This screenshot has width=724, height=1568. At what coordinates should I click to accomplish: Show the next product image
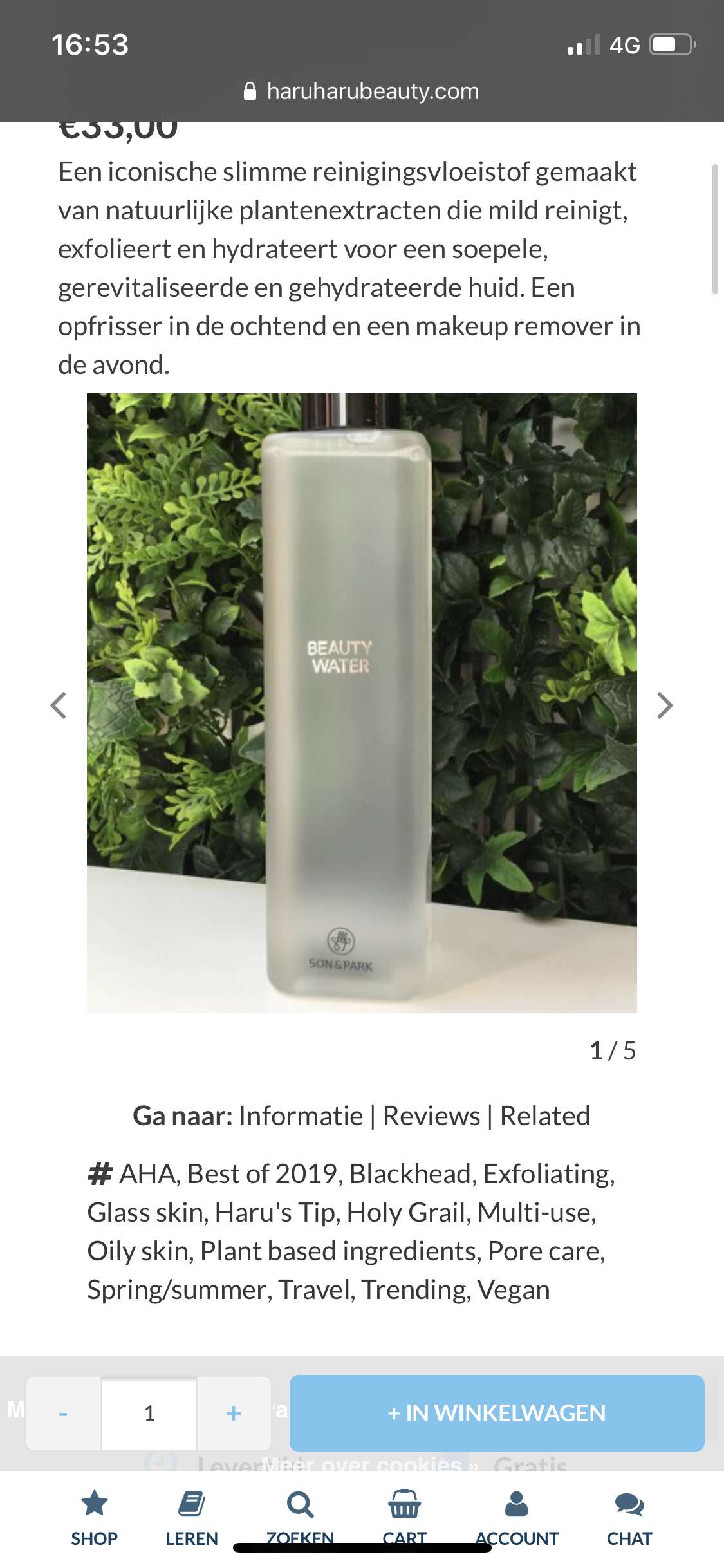[x=665, y=705]
